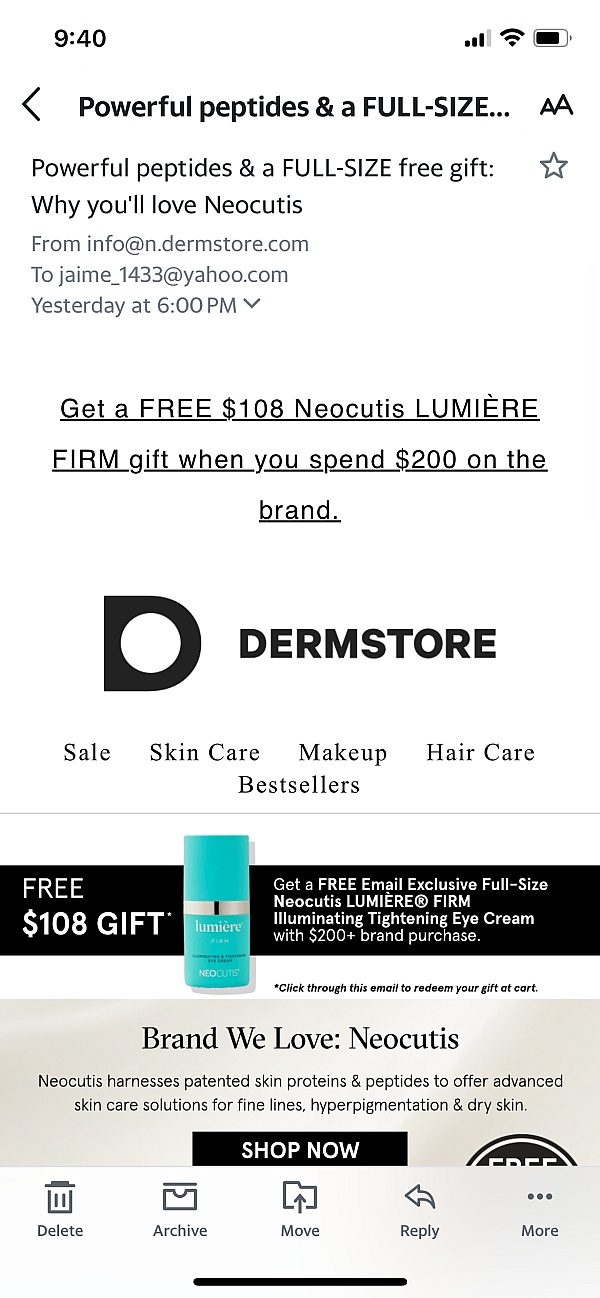Expand email details chevron beside the date

252,303
